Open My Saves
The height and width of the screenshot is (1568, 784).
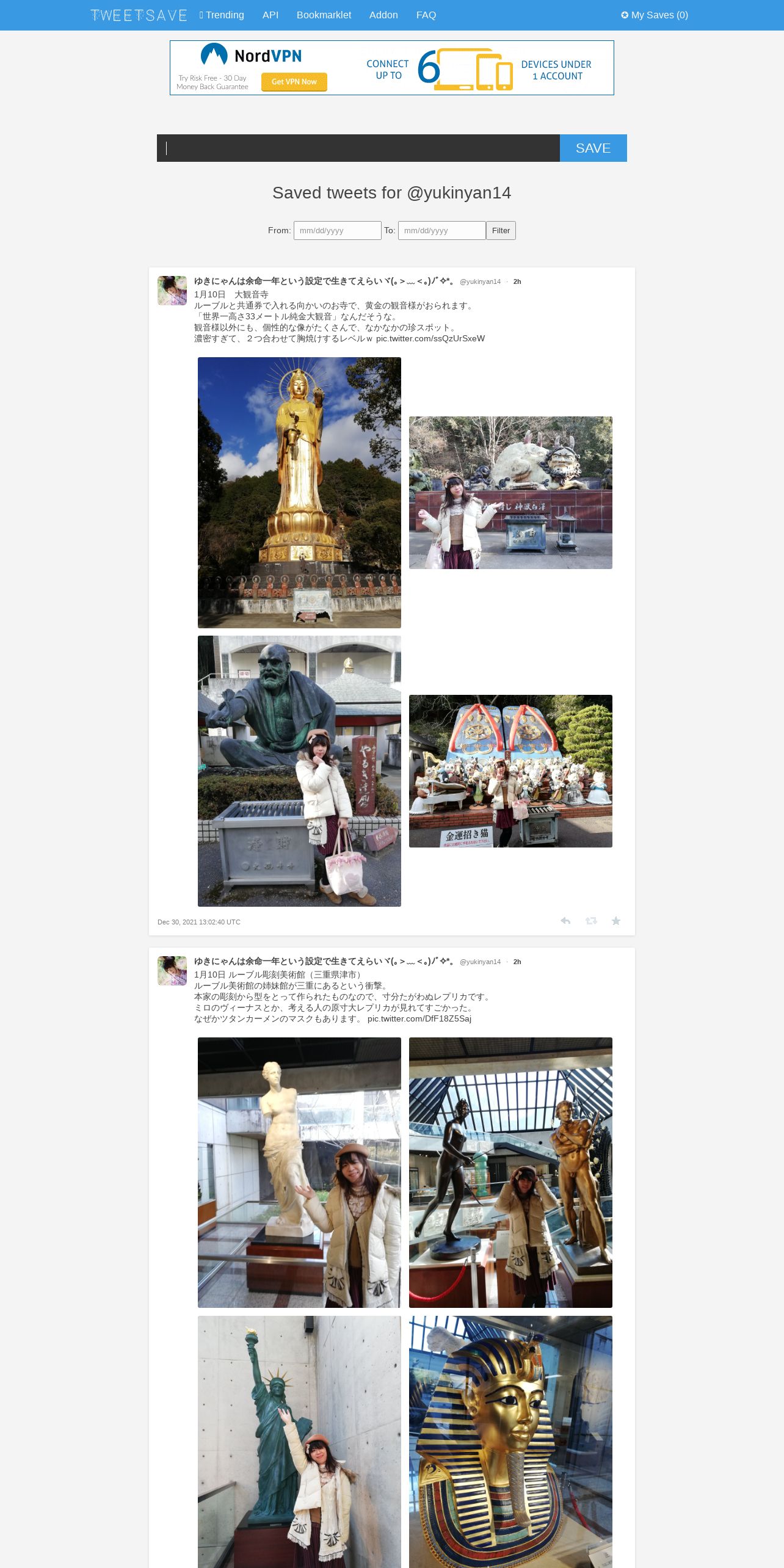(x=654, y=15)
